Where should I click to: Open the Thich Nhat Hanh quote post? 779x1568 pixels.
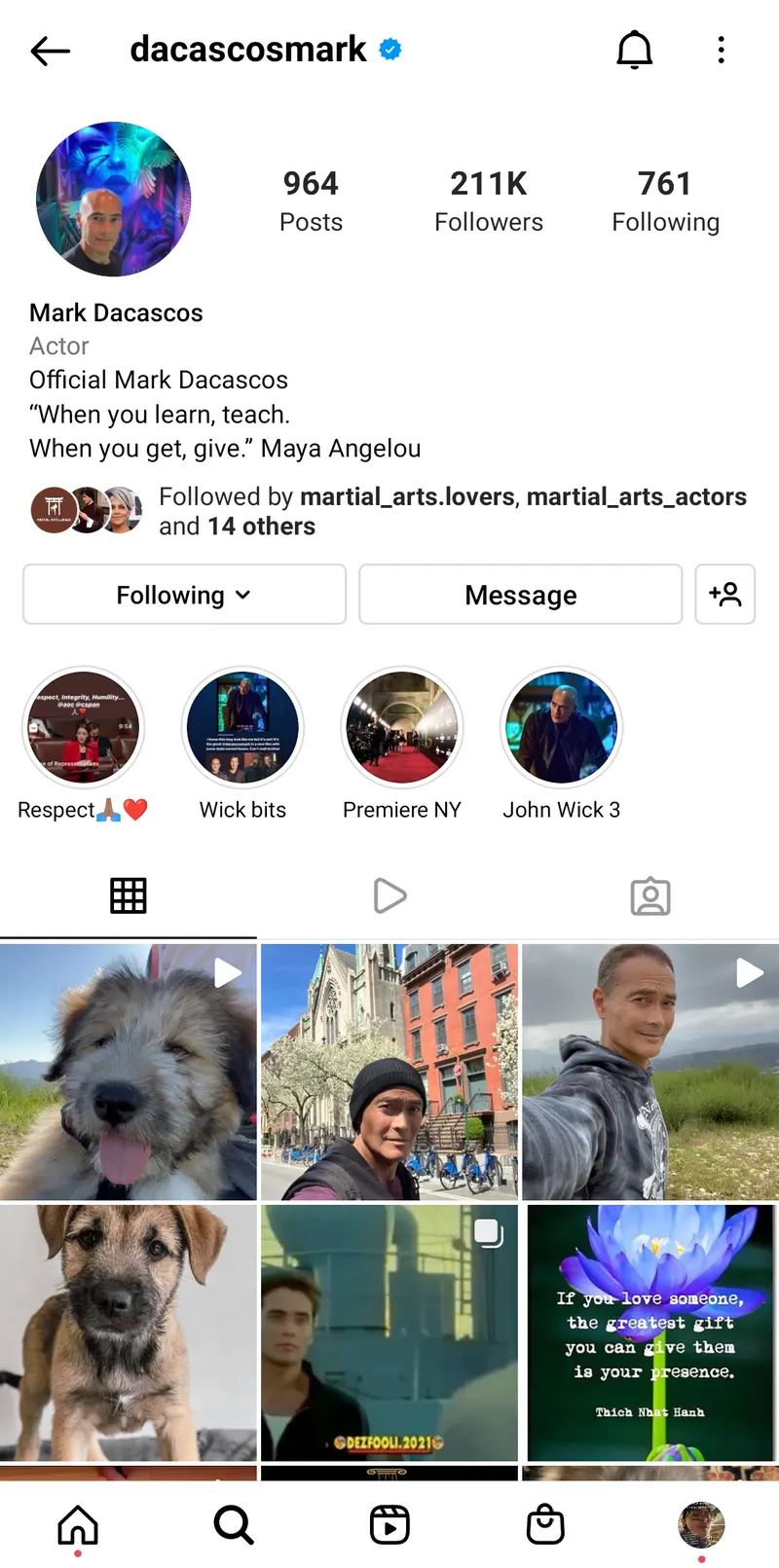pyautogui.click(x=650, y=1332)
